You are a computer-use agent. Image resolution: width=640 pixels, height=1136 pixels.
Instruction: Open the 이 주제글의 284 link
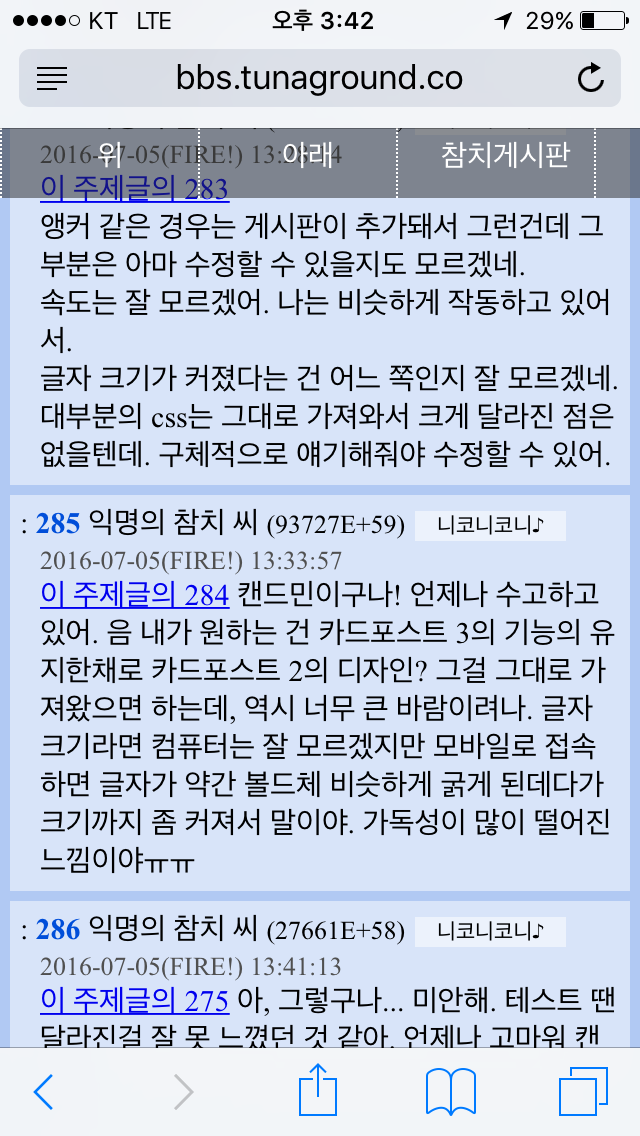coord(135,595)
